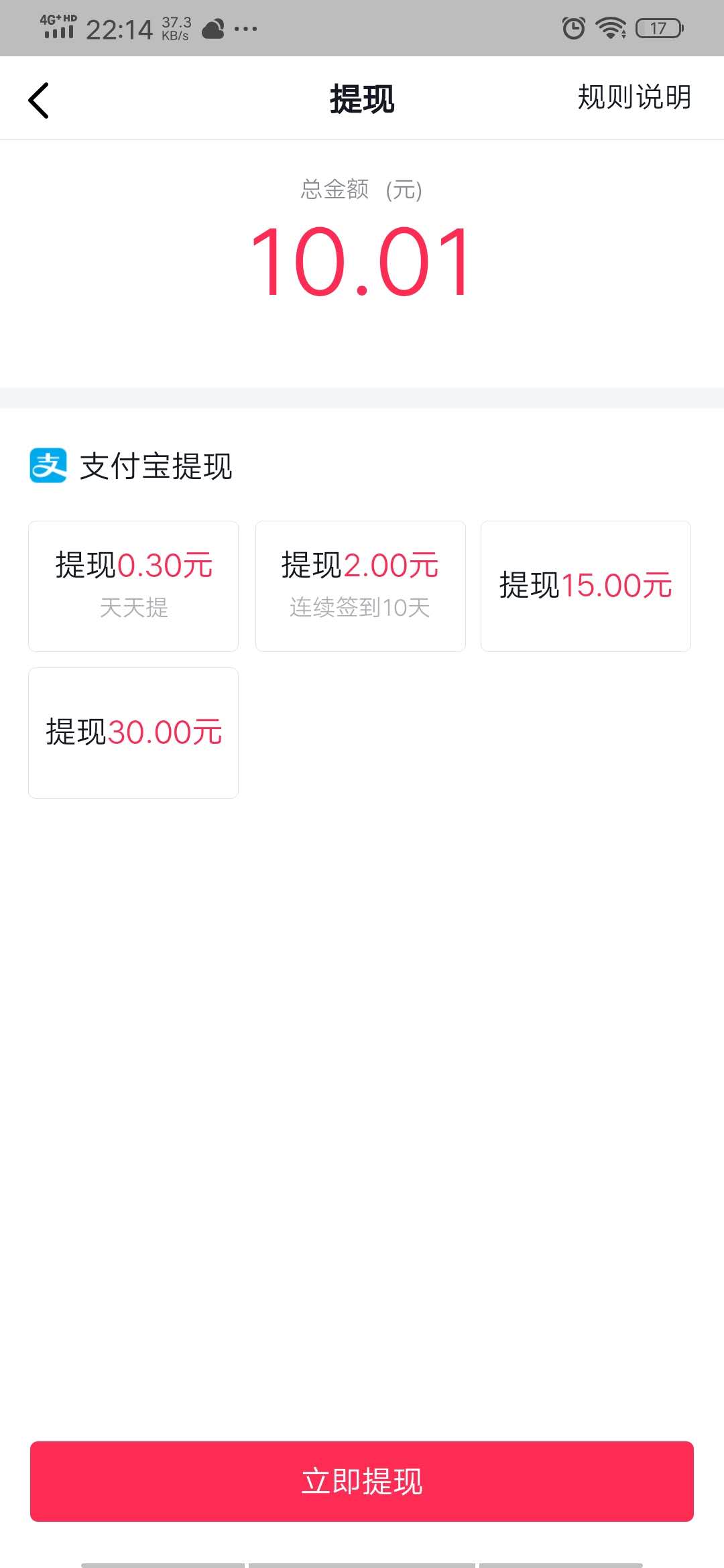Tap the 立即提现 withdraw now button
This screenshot has height=1568, width=724.
click(362, 1482)
